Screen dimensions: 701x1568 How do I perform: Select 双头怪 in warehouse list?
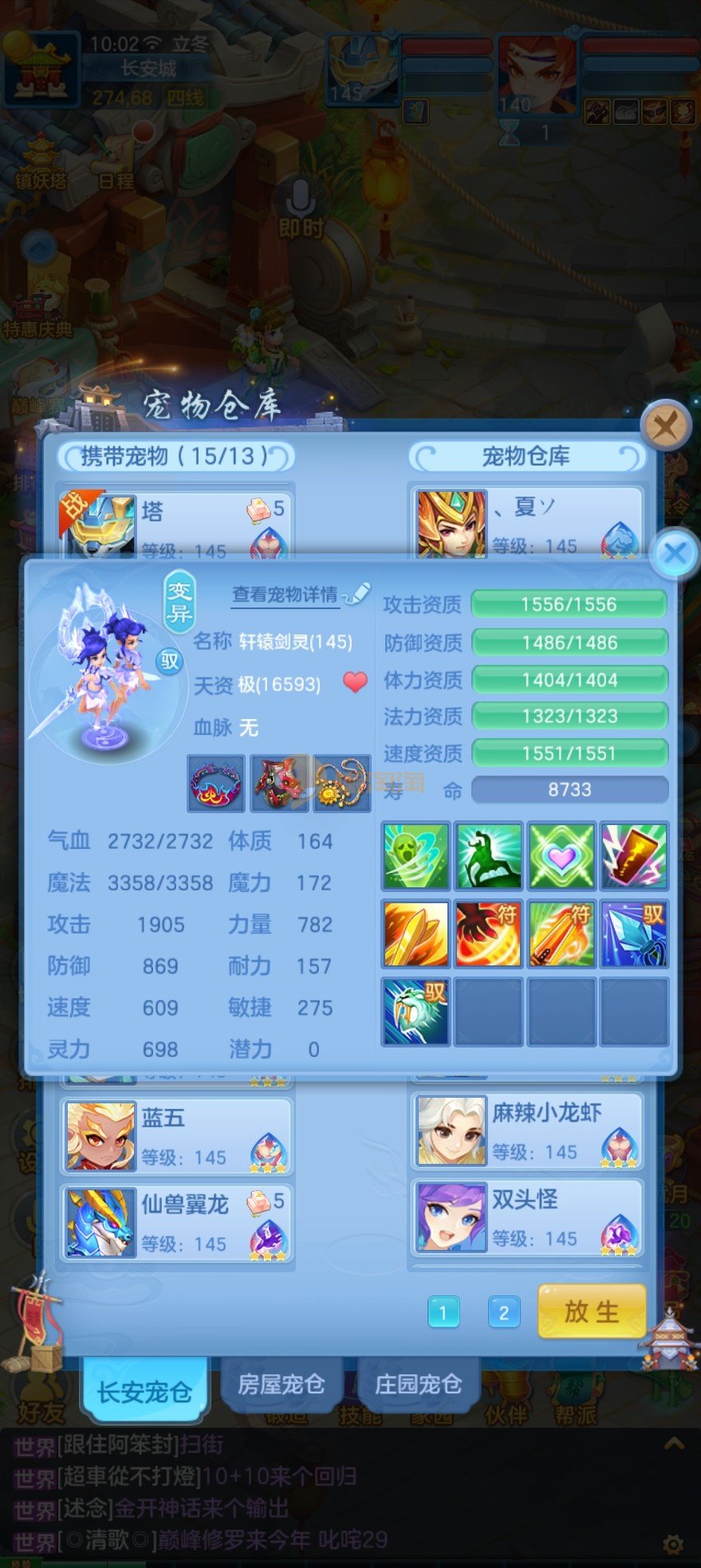(x=526, y=1217)
